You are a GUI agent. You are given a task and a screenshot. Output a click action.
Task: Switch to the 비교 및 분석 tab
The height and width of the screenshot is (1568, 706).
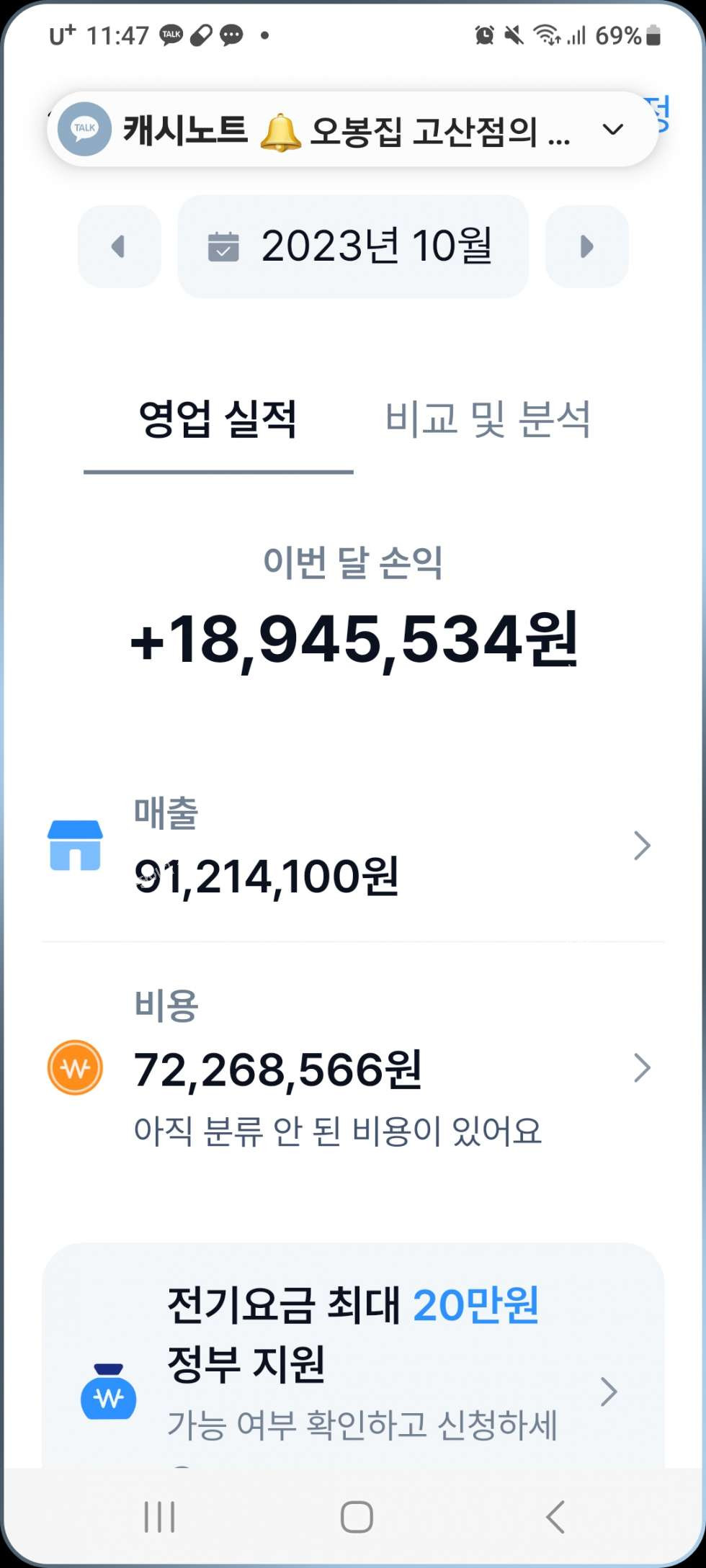[488, 419]
